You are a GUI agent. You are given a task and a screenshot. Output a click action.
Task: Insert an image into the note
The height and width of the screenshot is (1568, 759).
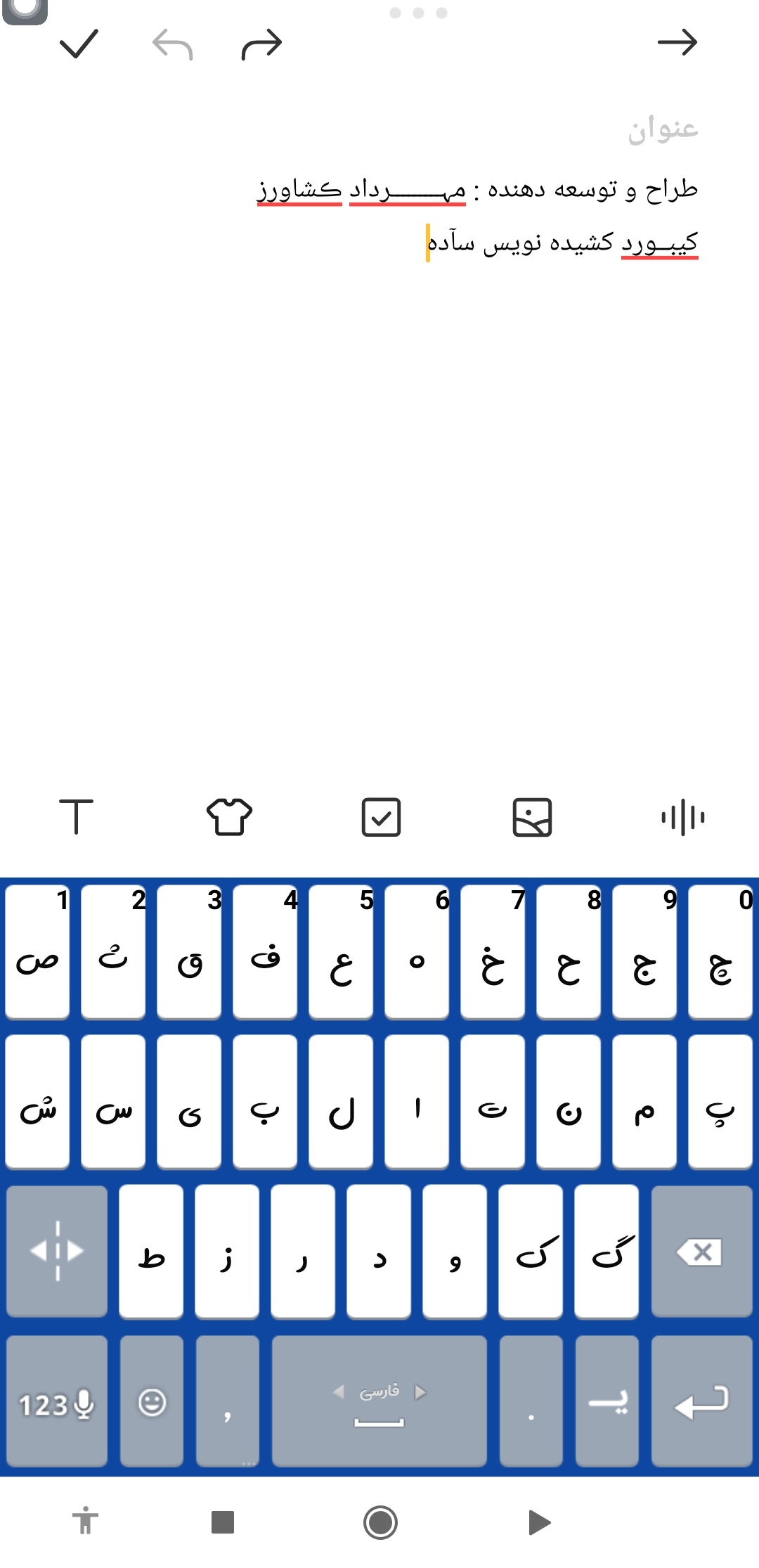(532, 817)
